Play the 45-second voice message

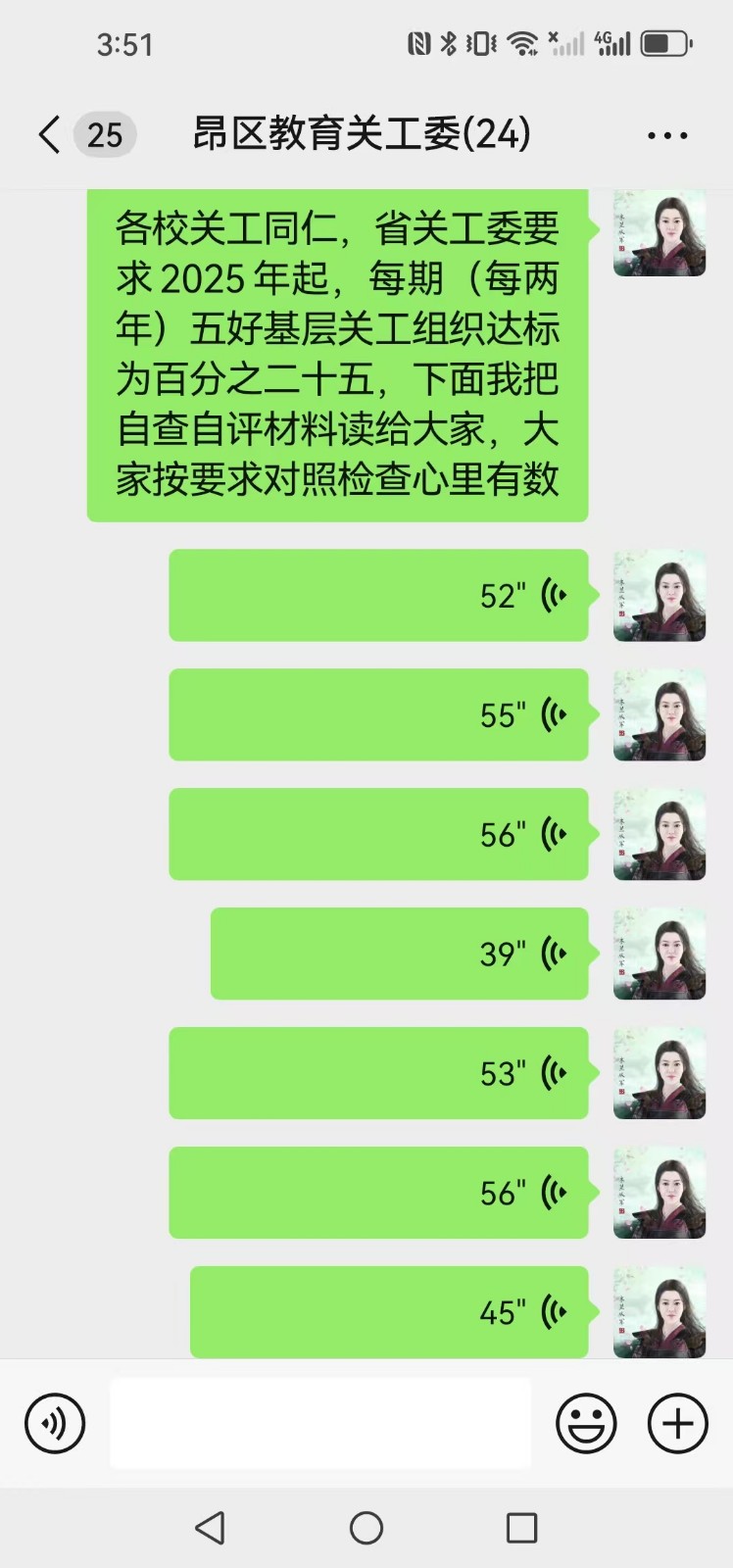click(389, 1311)
